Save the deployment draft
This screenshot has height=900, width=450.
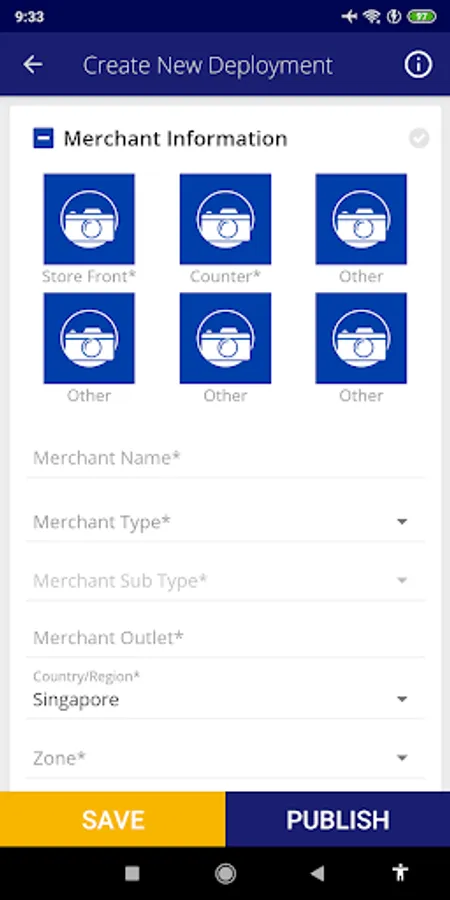[x=112, y=819]
